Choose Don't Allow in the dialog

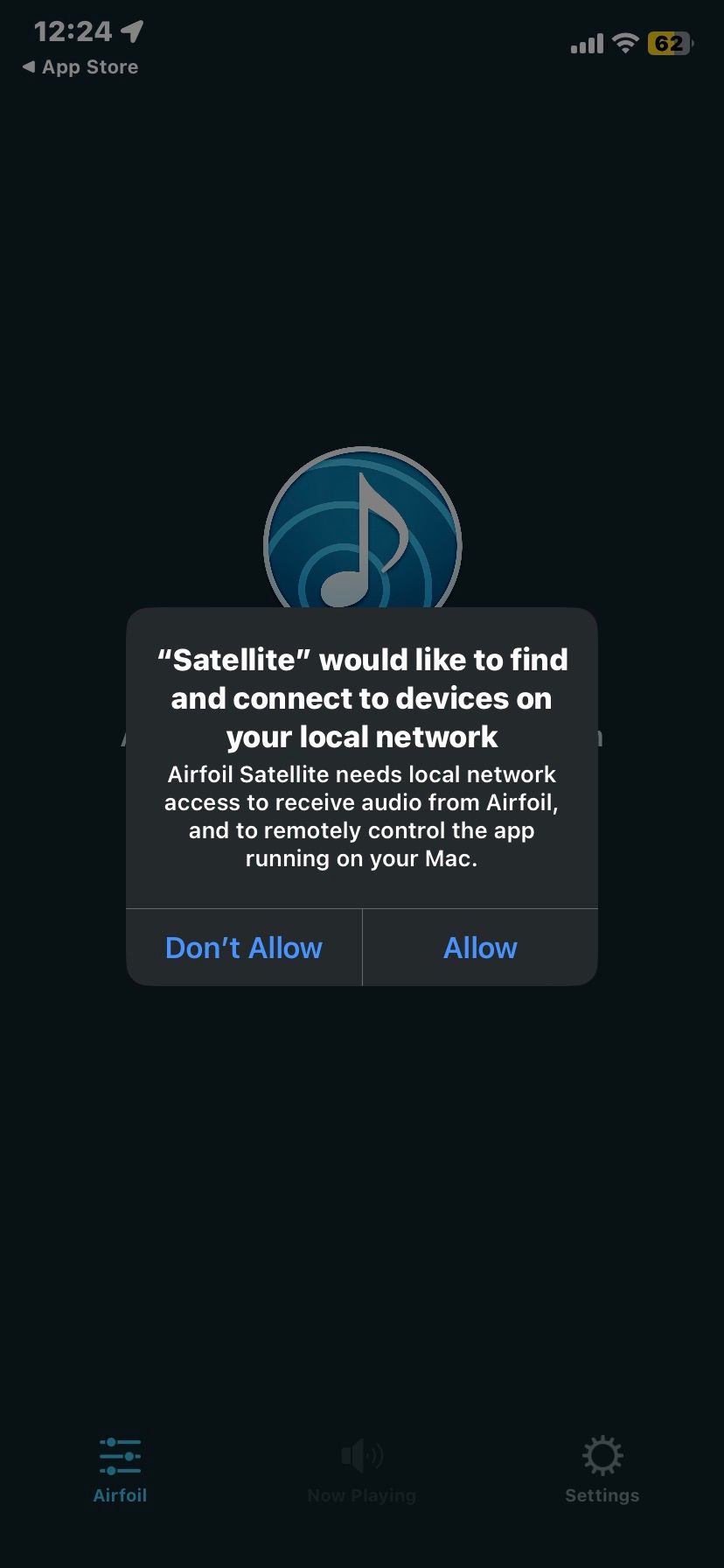pos(244,948)
